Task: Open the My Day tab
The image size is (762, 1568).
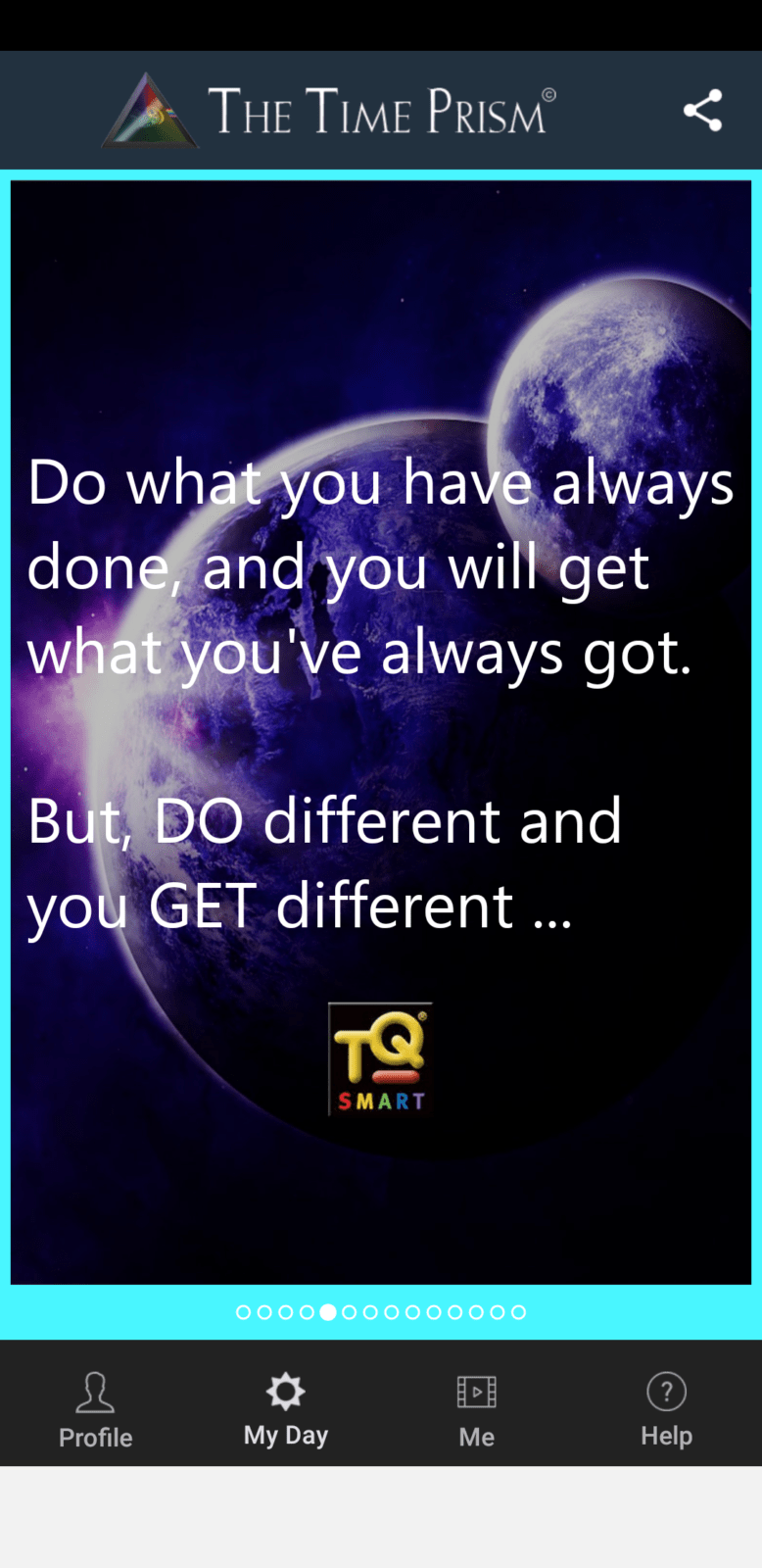Action: (285, 1409)
